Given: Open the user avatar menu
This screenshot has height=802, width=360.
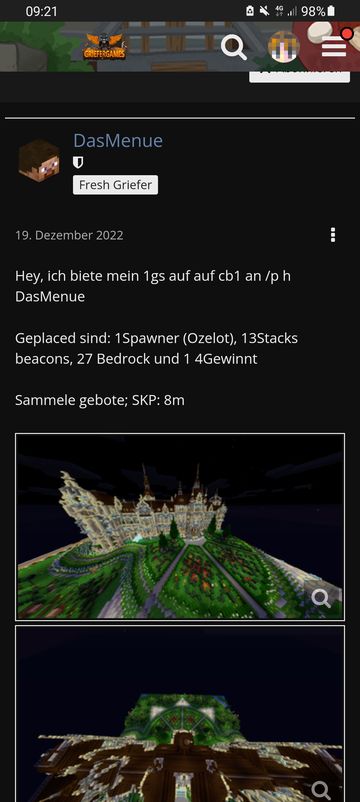Looking at the screenshot, I should click(x=284, y=47).
